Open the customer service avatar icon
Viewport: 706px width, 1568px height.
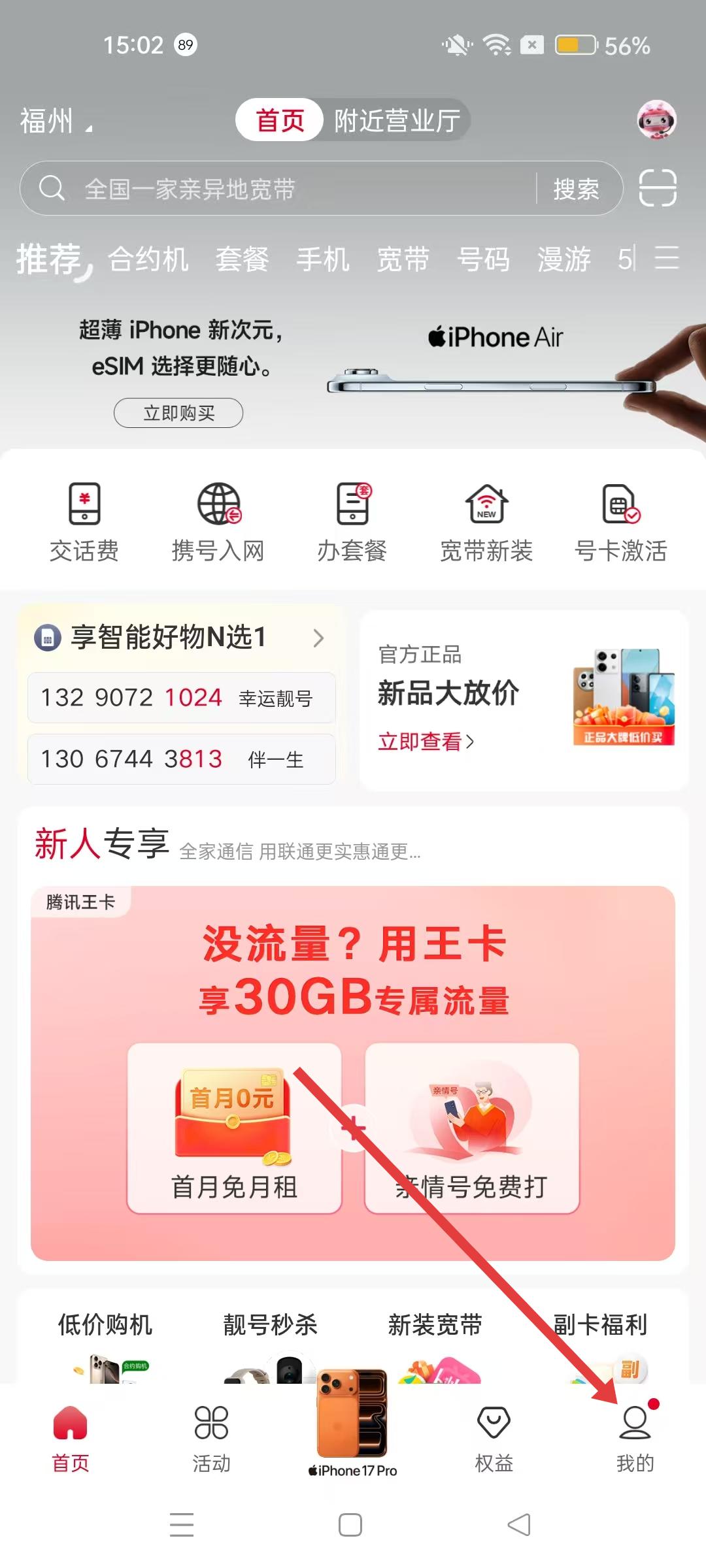(656, 120)
